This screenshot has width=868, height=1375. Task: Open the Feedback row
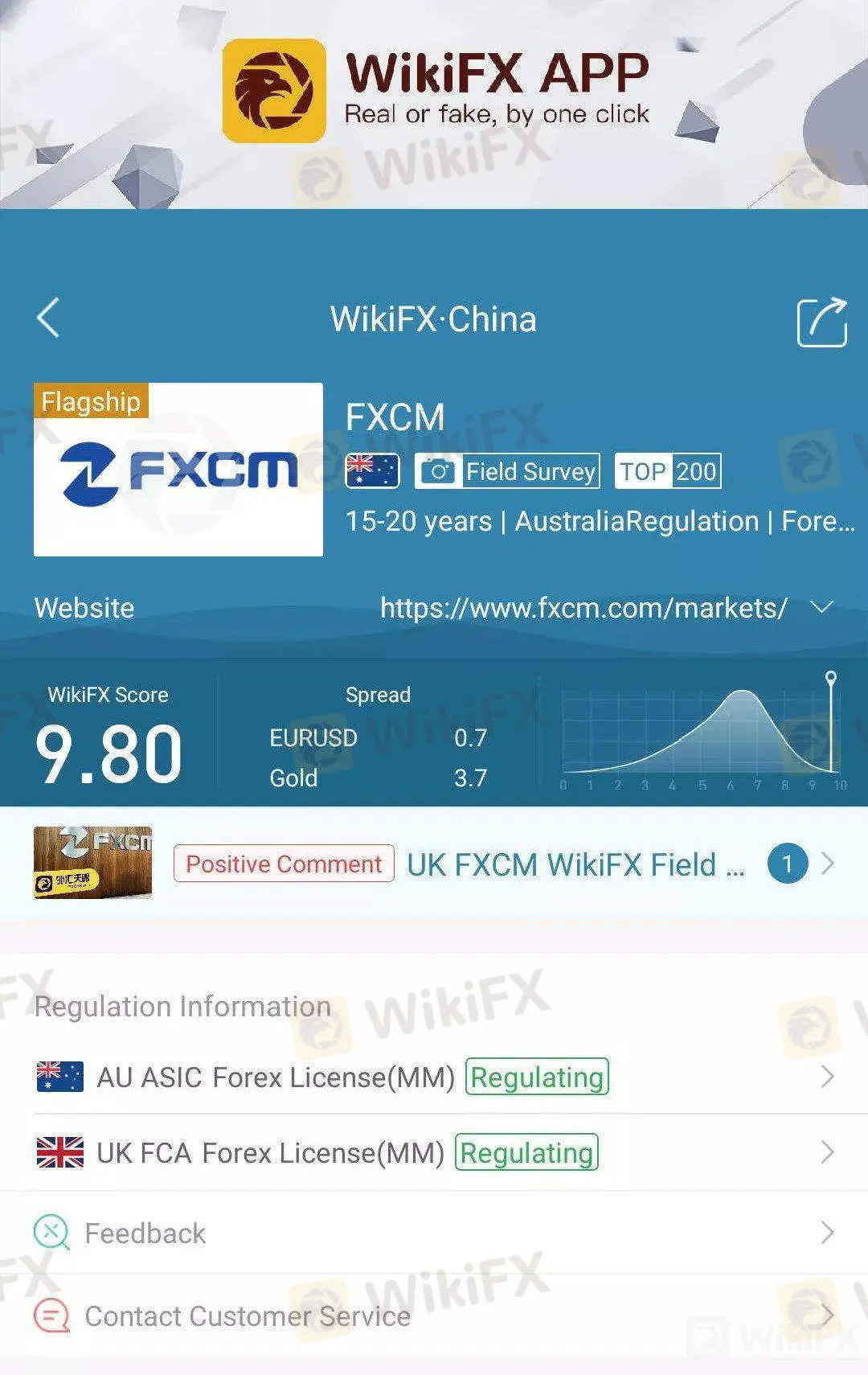pos(434,1233)
